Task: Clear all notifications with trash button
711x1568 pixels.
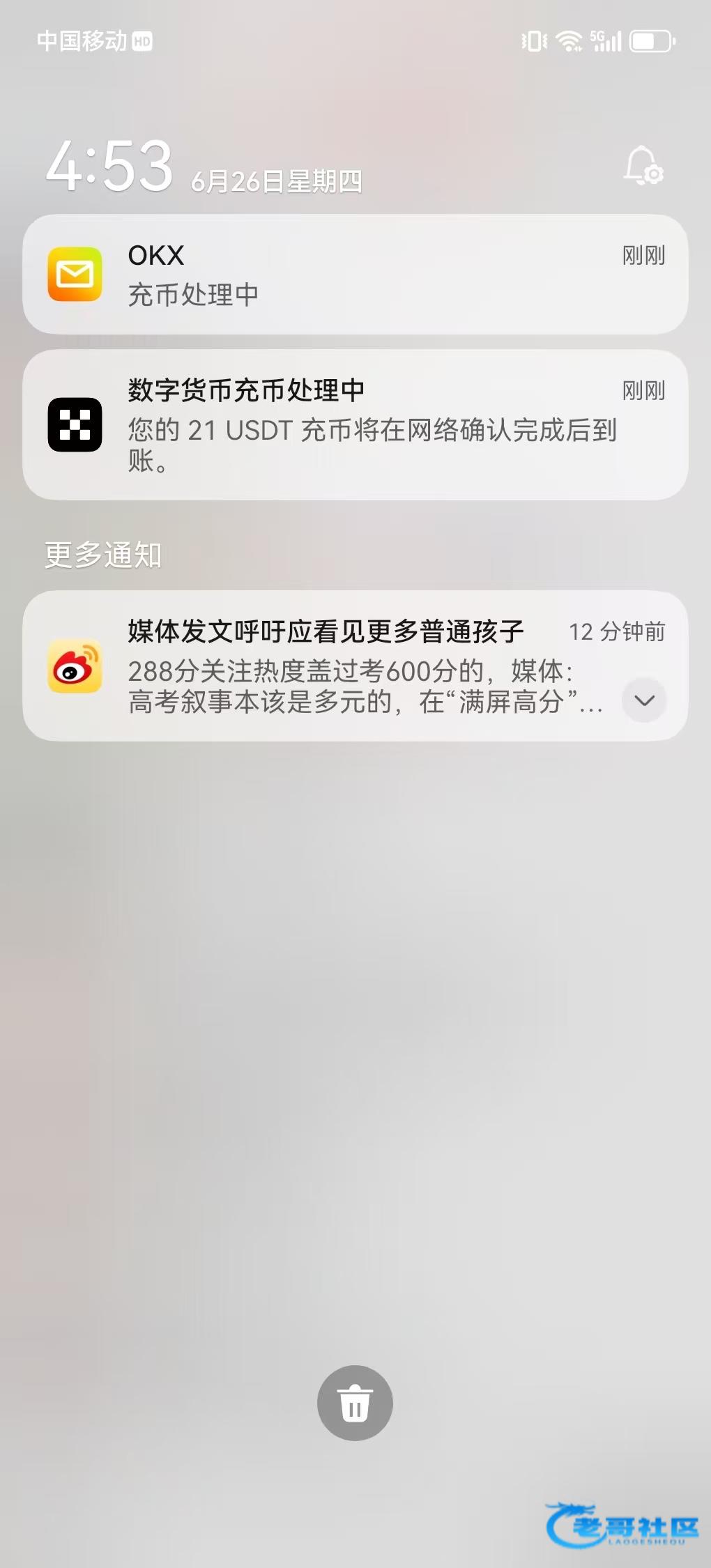Action: (355, 1403)
